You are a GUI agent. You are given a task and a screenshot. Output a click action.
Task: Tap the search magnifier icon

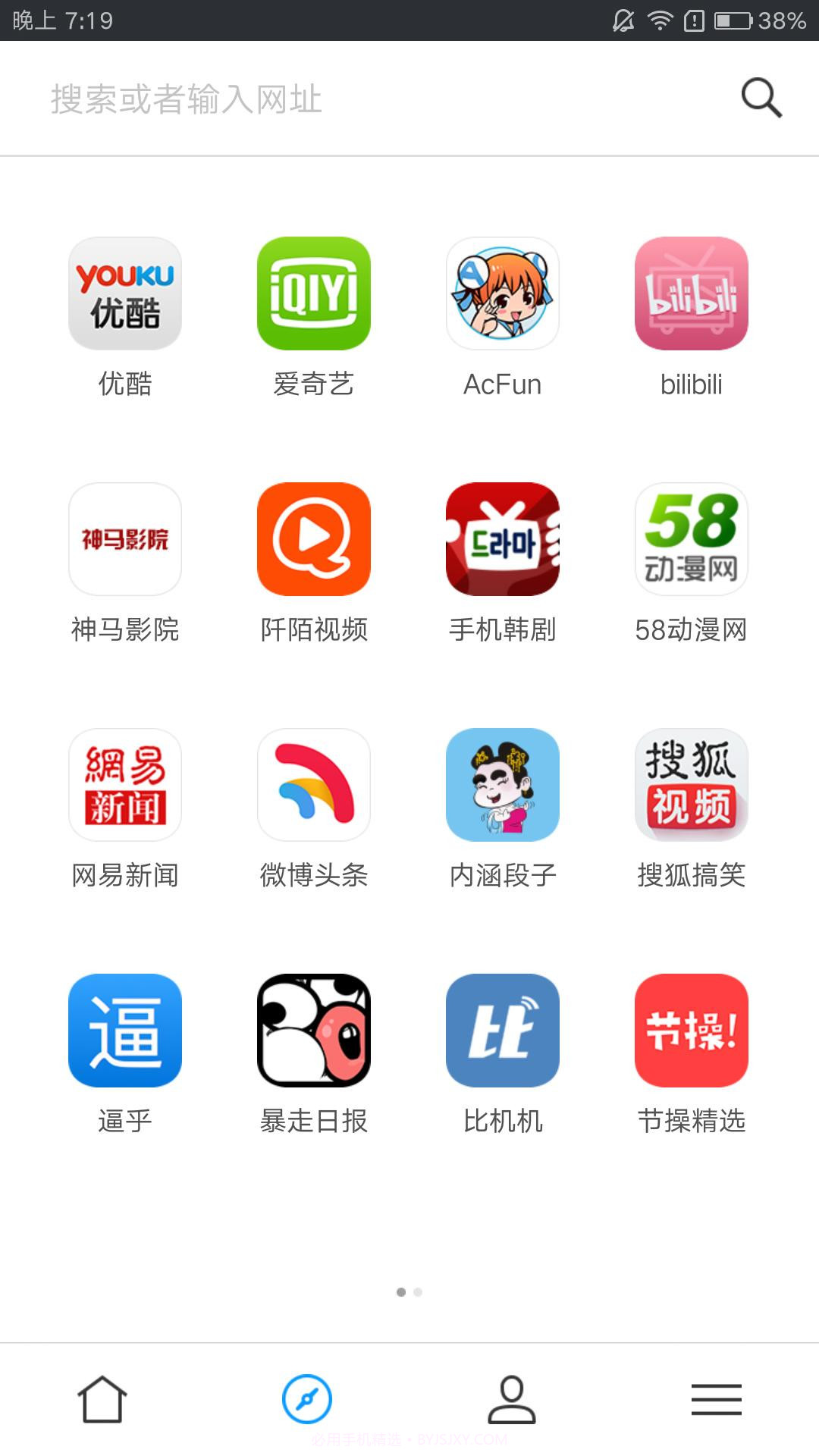click(x=761, y=97)
